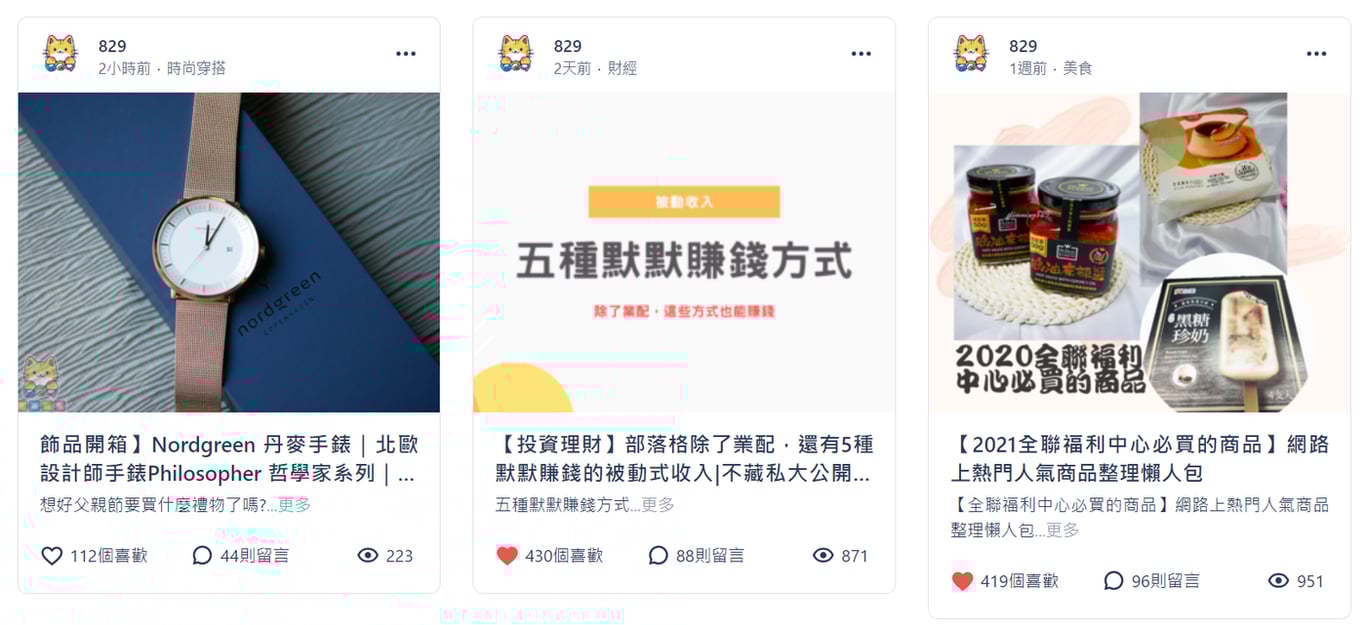Open the Nordgreen watch photo
The height and width of the screenshot is (625, 1366).
229,252
